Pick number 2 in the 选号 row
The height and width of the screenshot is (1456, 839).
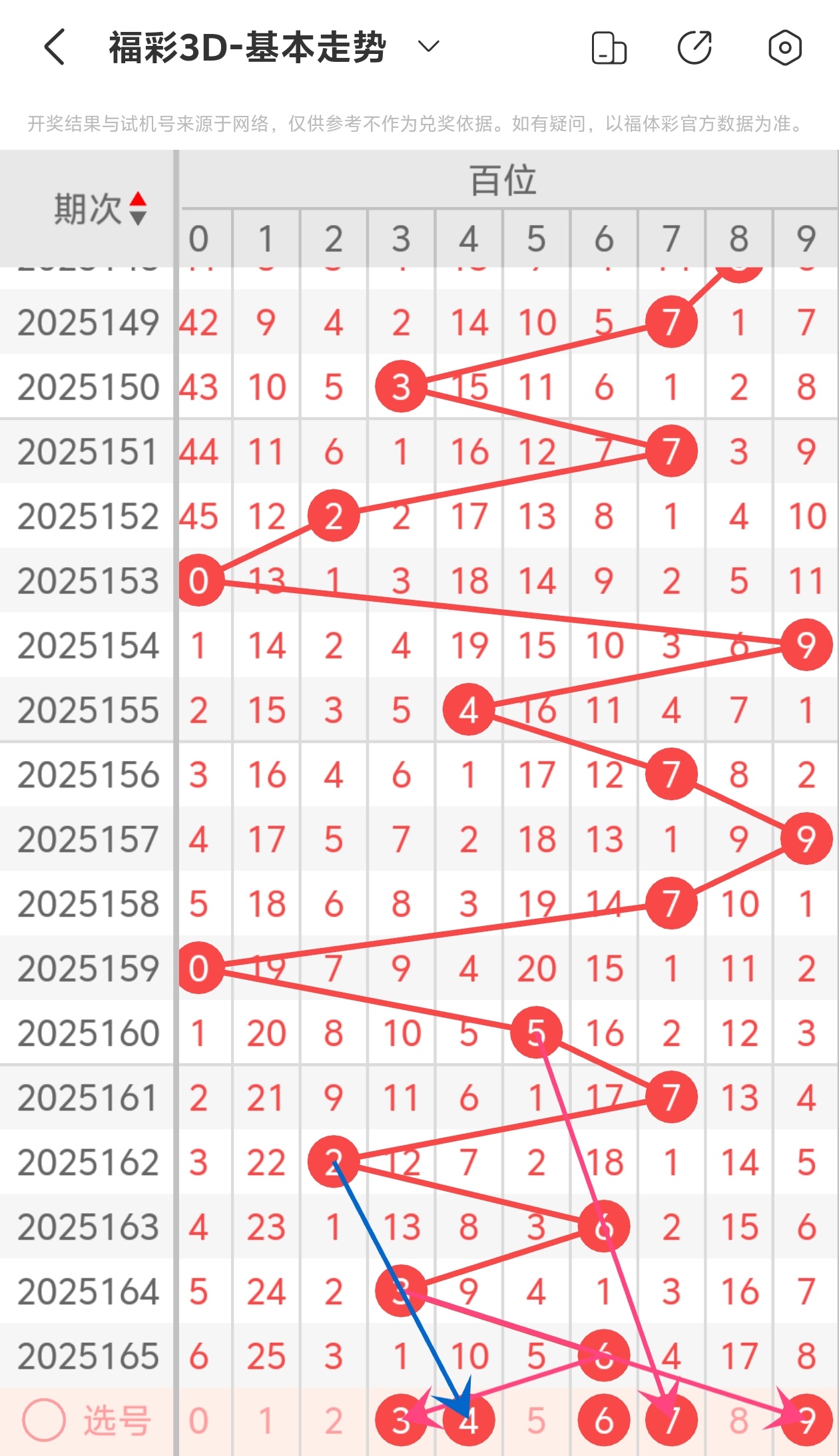point(334,1421)
